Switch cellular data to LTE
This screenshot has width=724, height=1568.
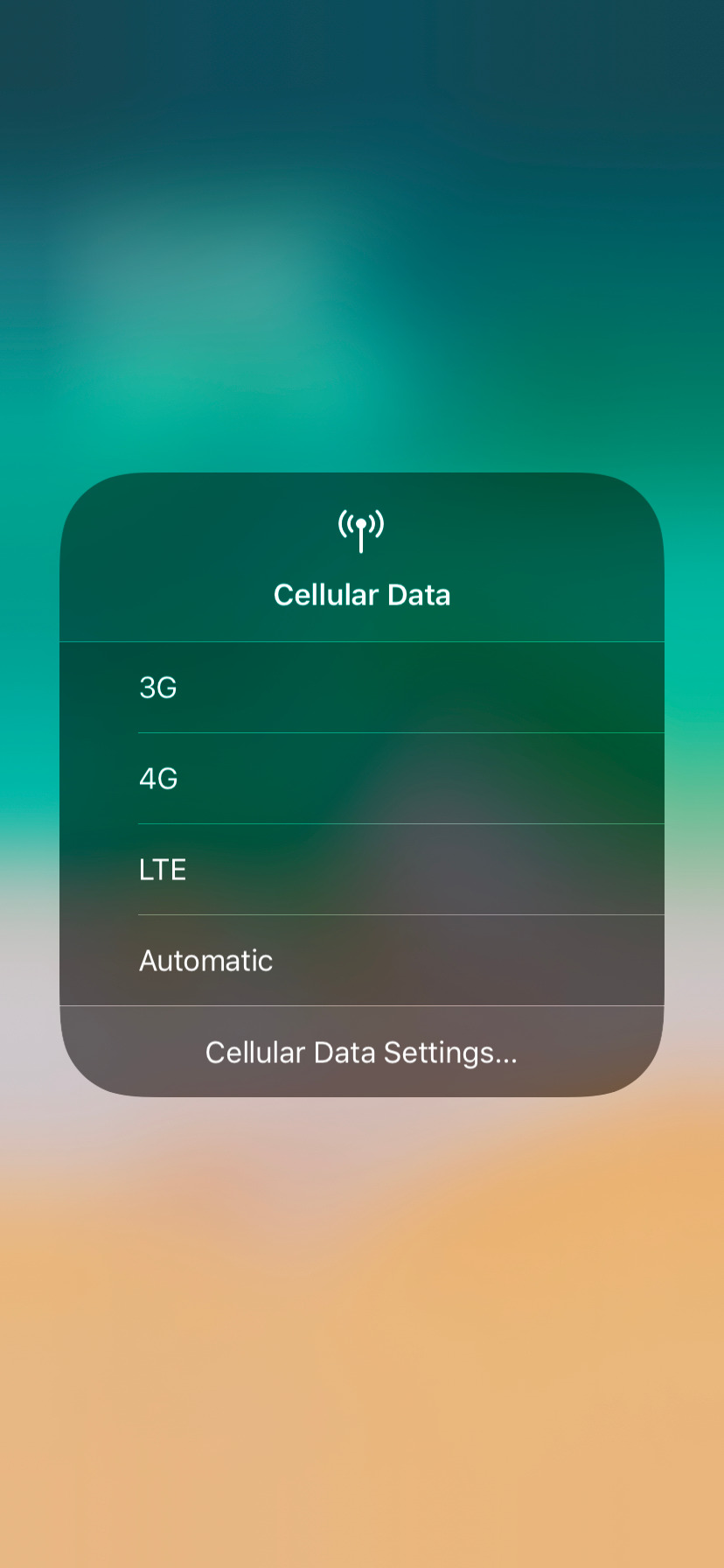click(x=362, y=870)
